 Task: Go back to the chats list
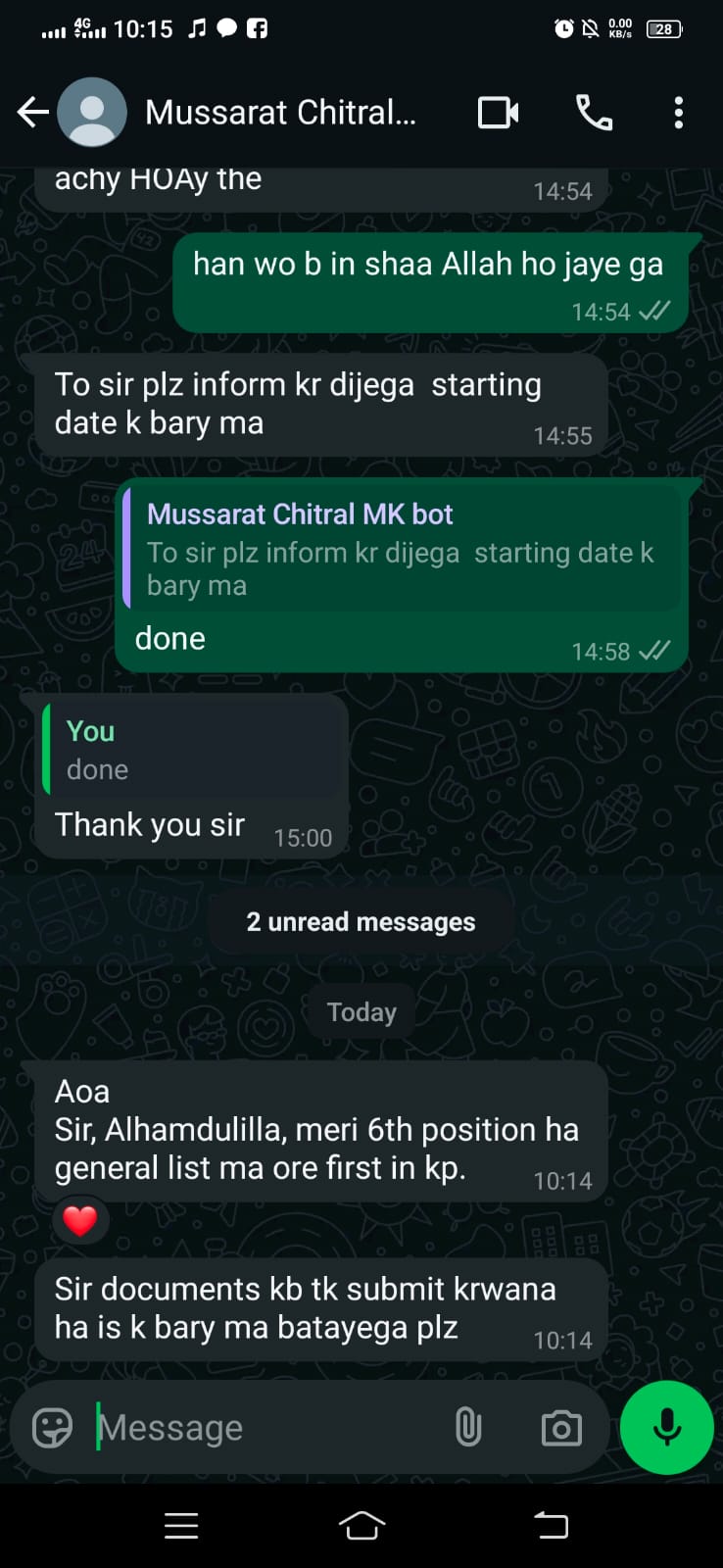click(33, 113)
